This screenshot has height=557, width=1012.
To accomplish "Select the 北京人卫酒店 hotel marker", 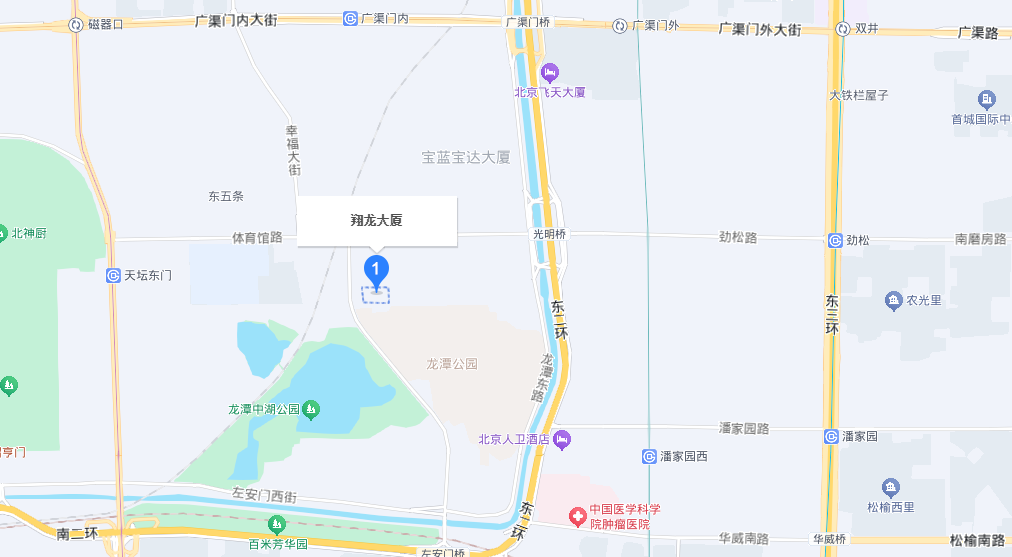I will (x=562, y=438).
